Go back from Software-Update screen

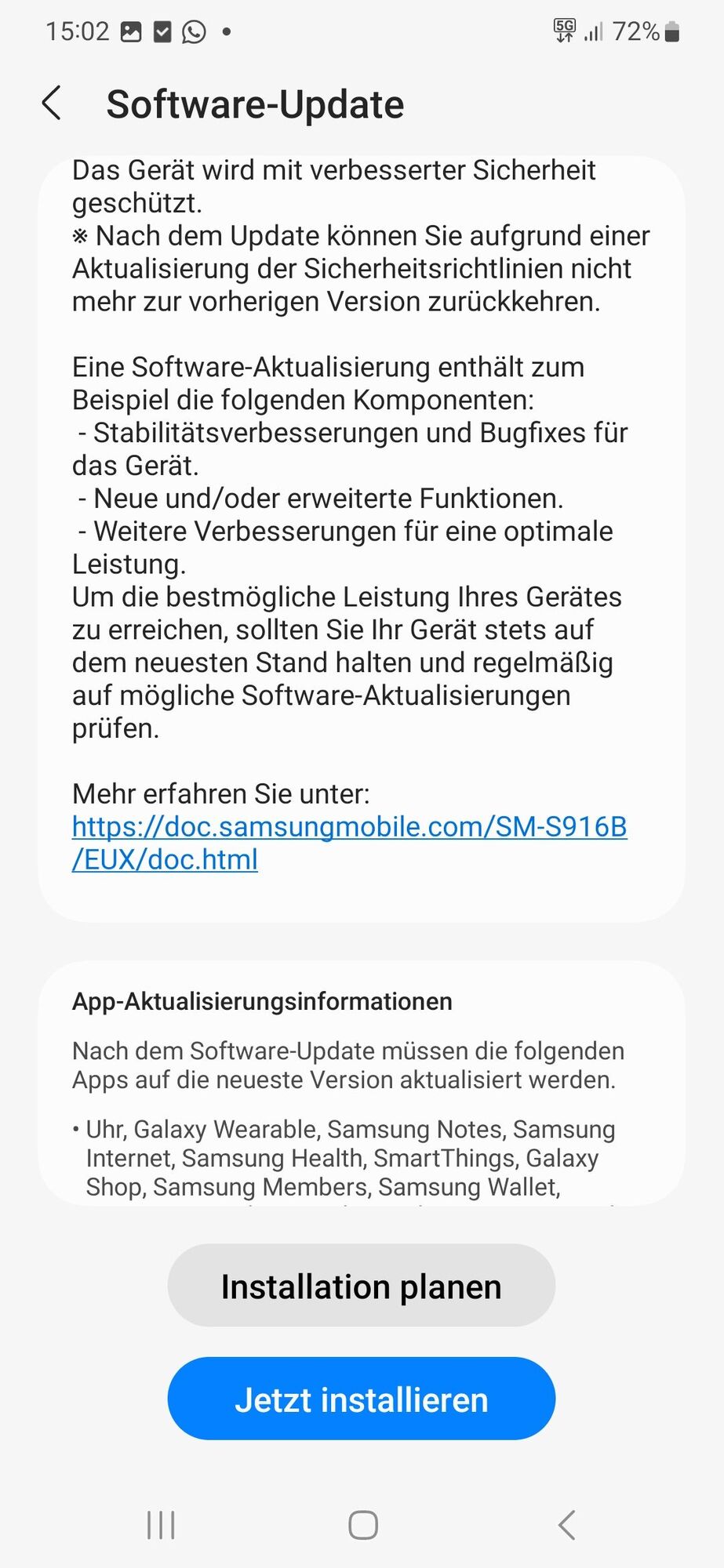[52, 103]
